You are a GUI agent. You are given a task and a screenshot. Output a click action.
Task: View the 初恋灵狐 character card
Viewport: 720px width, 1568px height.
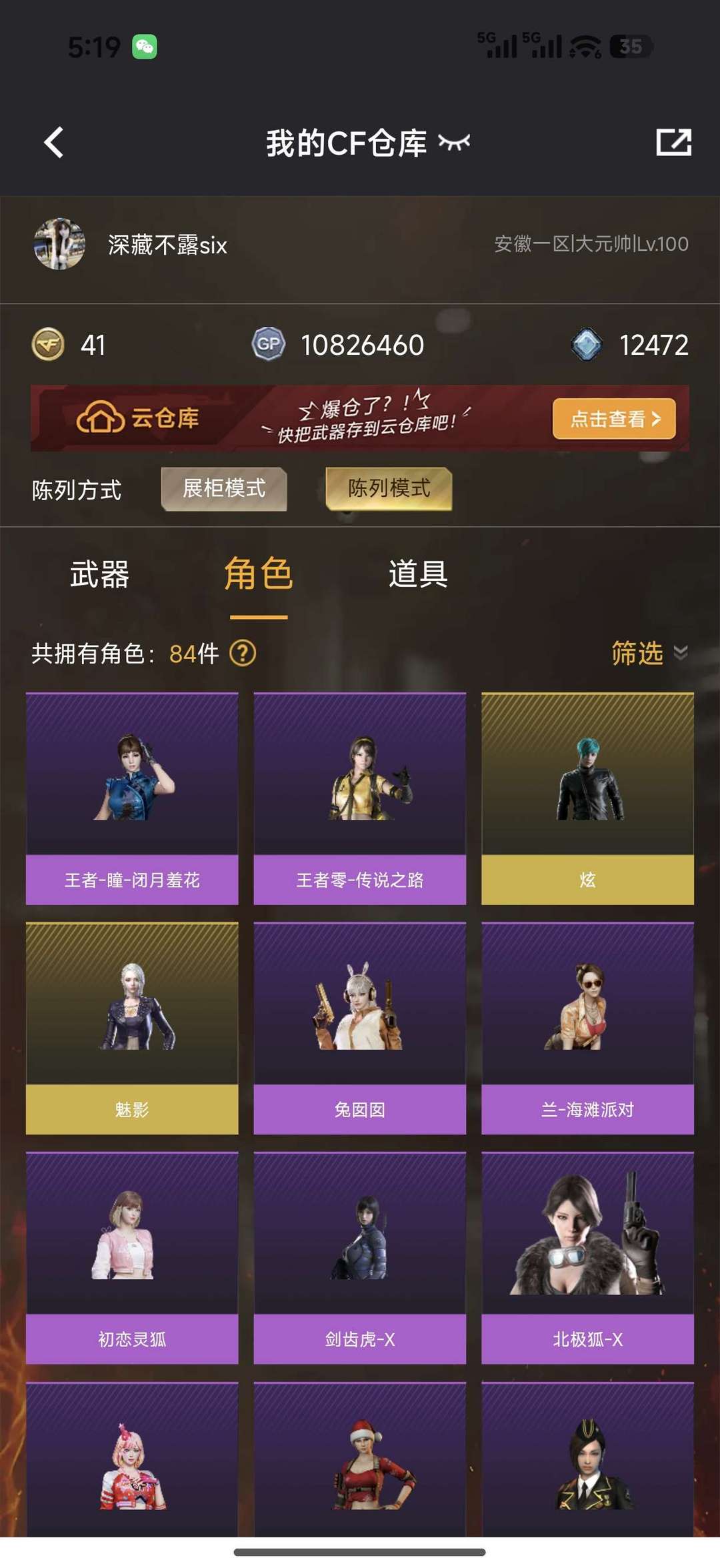132,1257
